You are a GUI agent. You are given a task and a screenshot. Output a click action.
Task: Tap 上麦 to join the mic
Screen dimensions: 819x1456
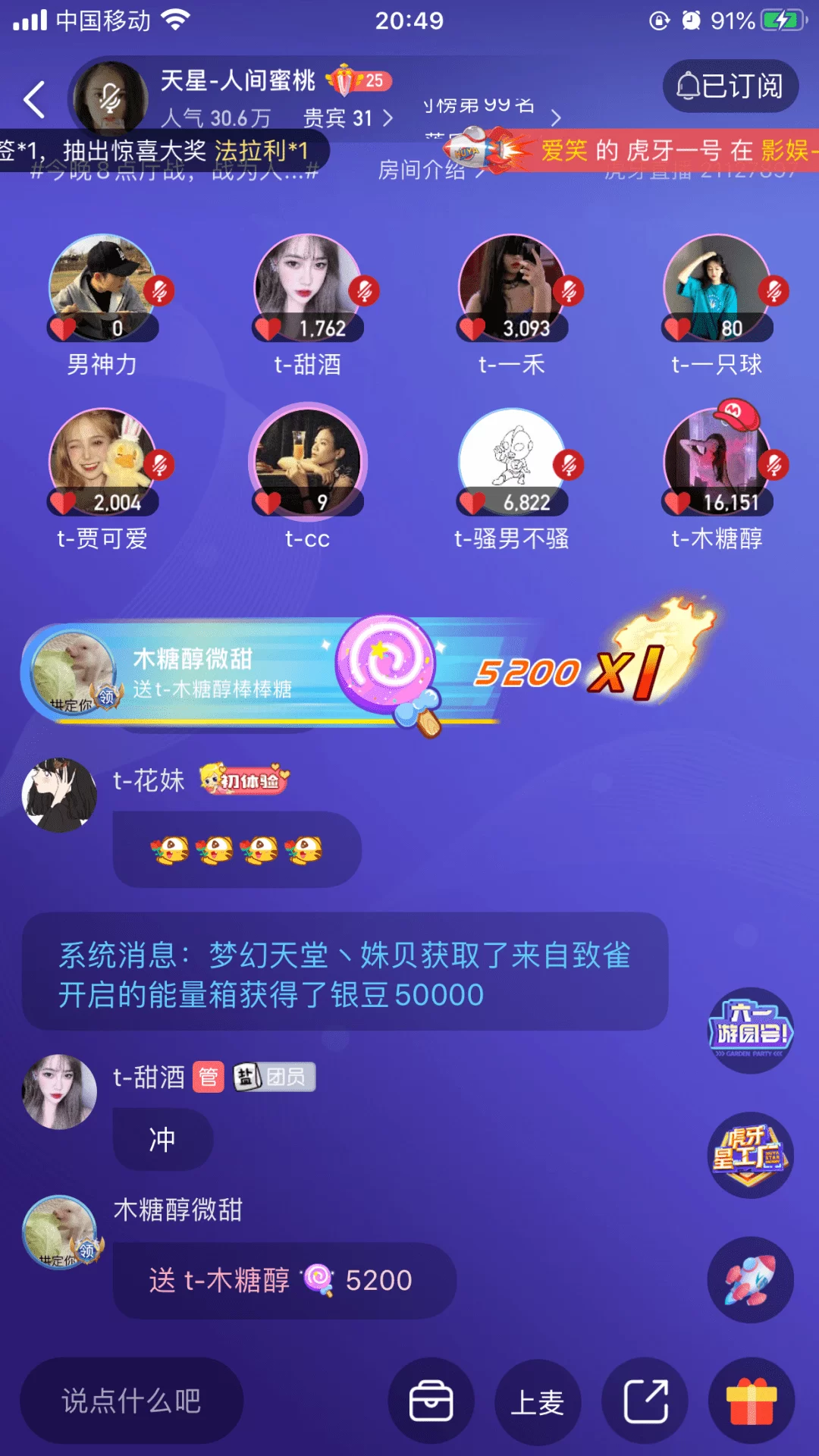pyautogui.click(x=538, y=1401)
